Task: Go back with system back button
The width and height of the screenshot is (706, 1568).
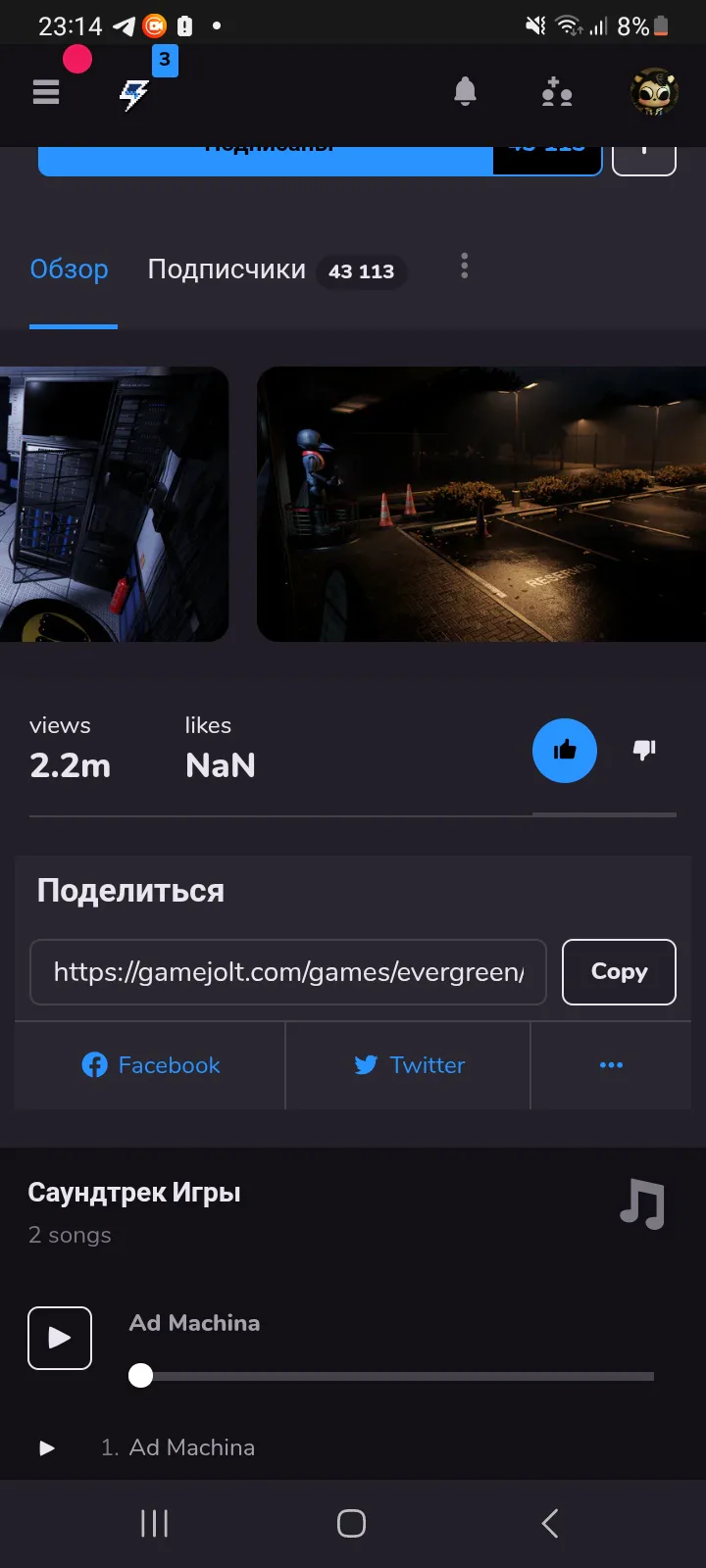Action: [550, 1523]
